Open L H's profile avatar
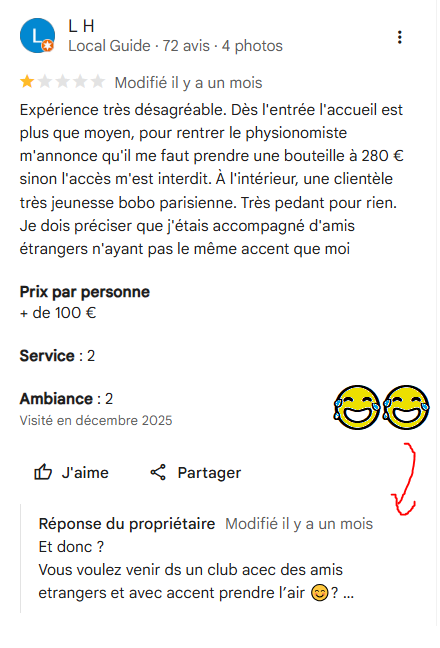 [x=37, y=36]
